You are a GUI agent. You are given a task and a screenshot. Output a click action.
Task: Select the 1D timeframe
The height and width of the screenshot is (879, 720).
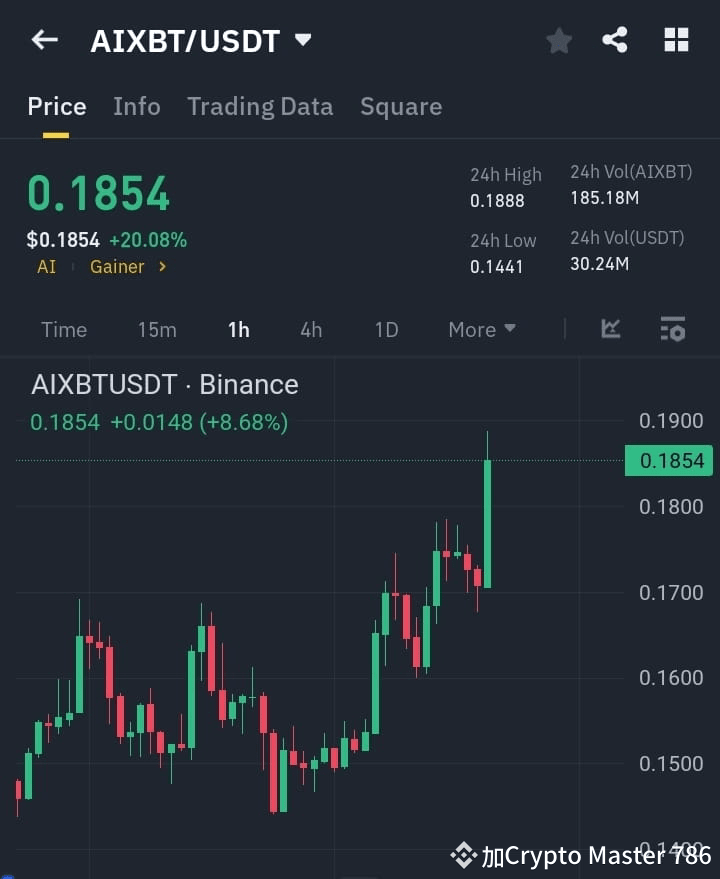pyautogui.click(x=386, y=329)
